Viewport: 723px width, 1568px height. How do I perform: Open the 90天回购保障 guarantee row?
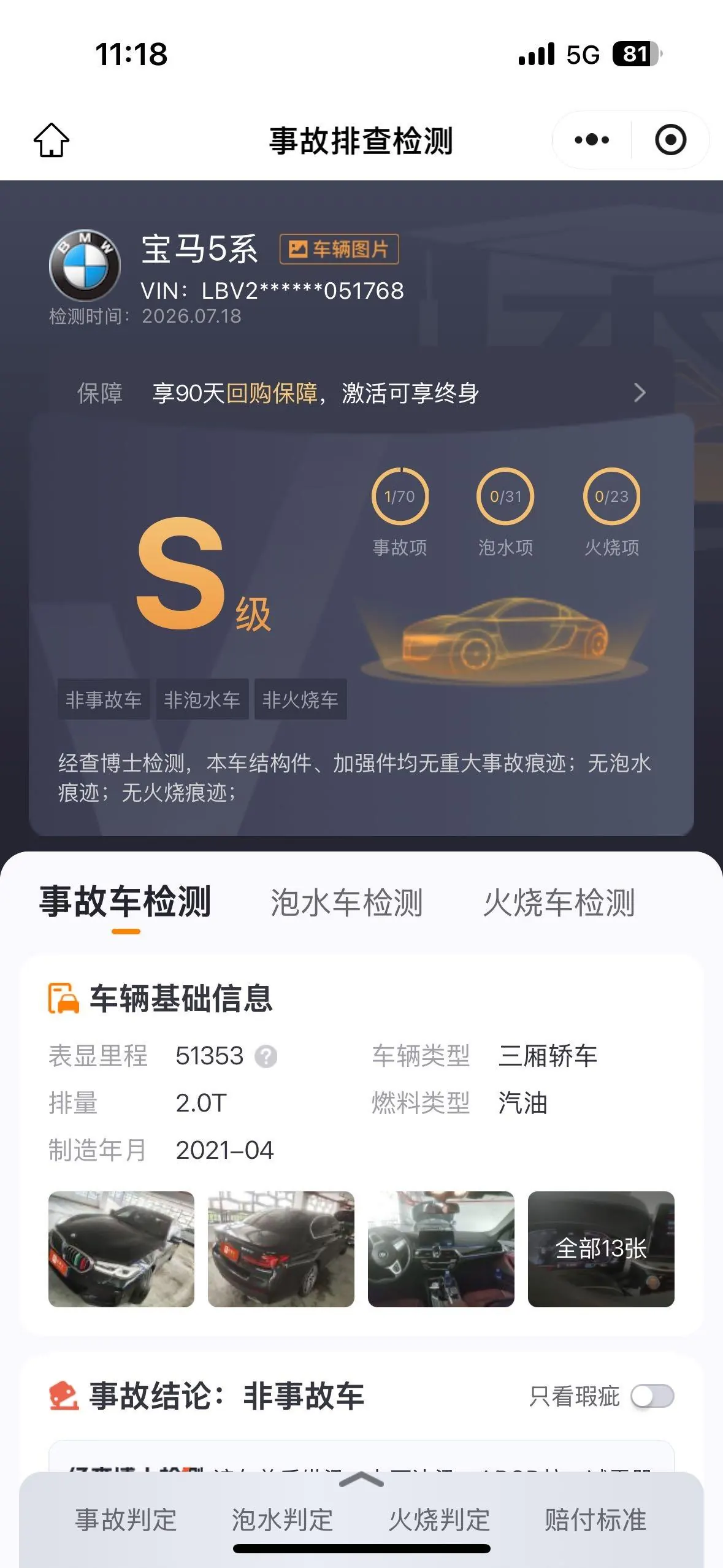point(361,393)
